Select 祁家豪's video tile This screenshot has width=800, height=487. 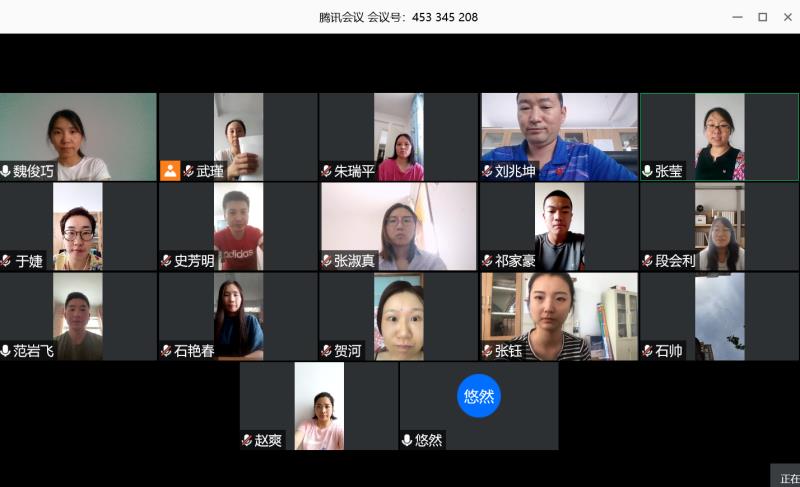[558, 226]
